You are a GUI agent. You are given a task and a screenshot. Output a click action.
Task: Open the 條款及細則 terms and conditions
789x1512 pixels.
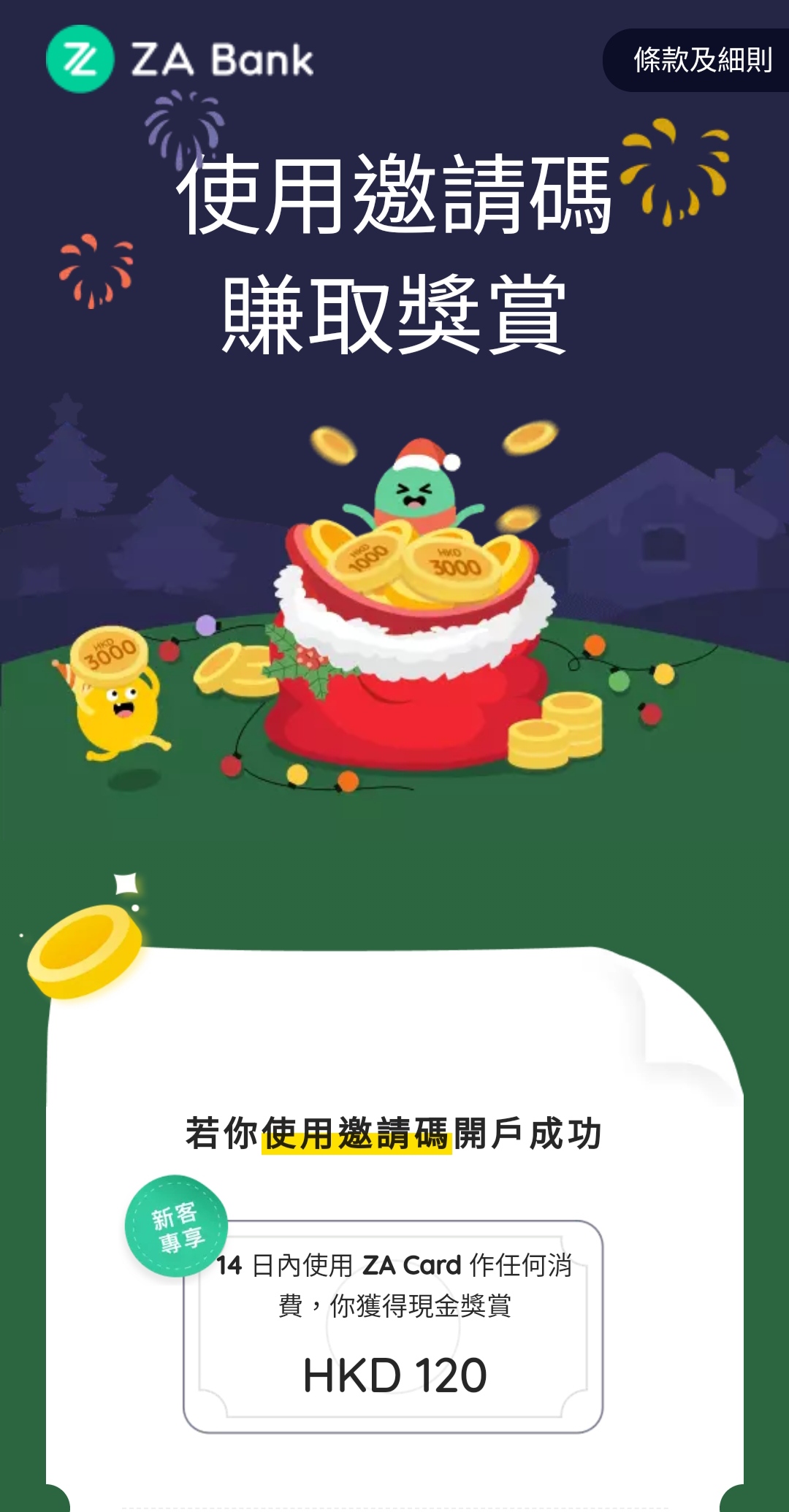[701, 60]
